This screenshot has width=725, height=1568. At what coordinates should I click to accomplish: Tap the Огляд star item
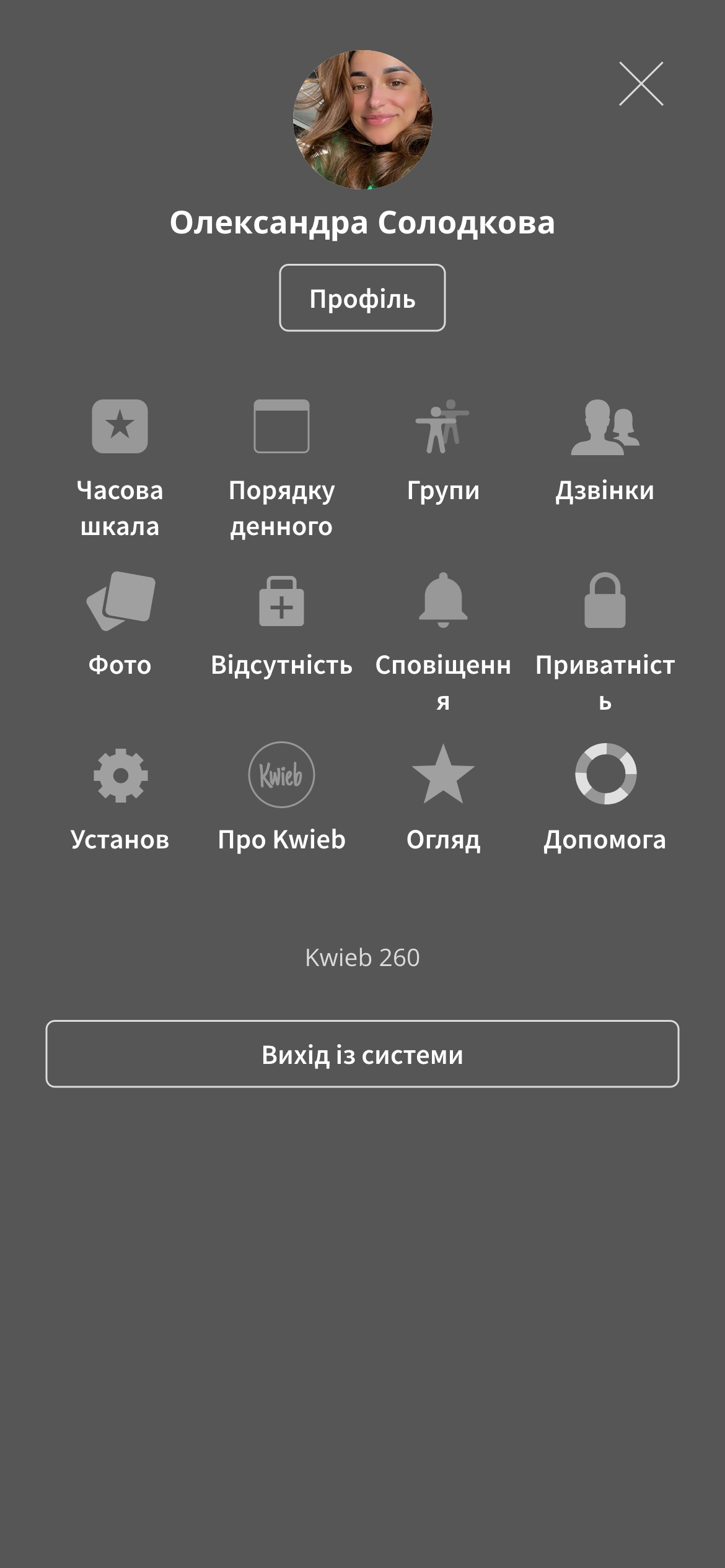tap(443, 799)
